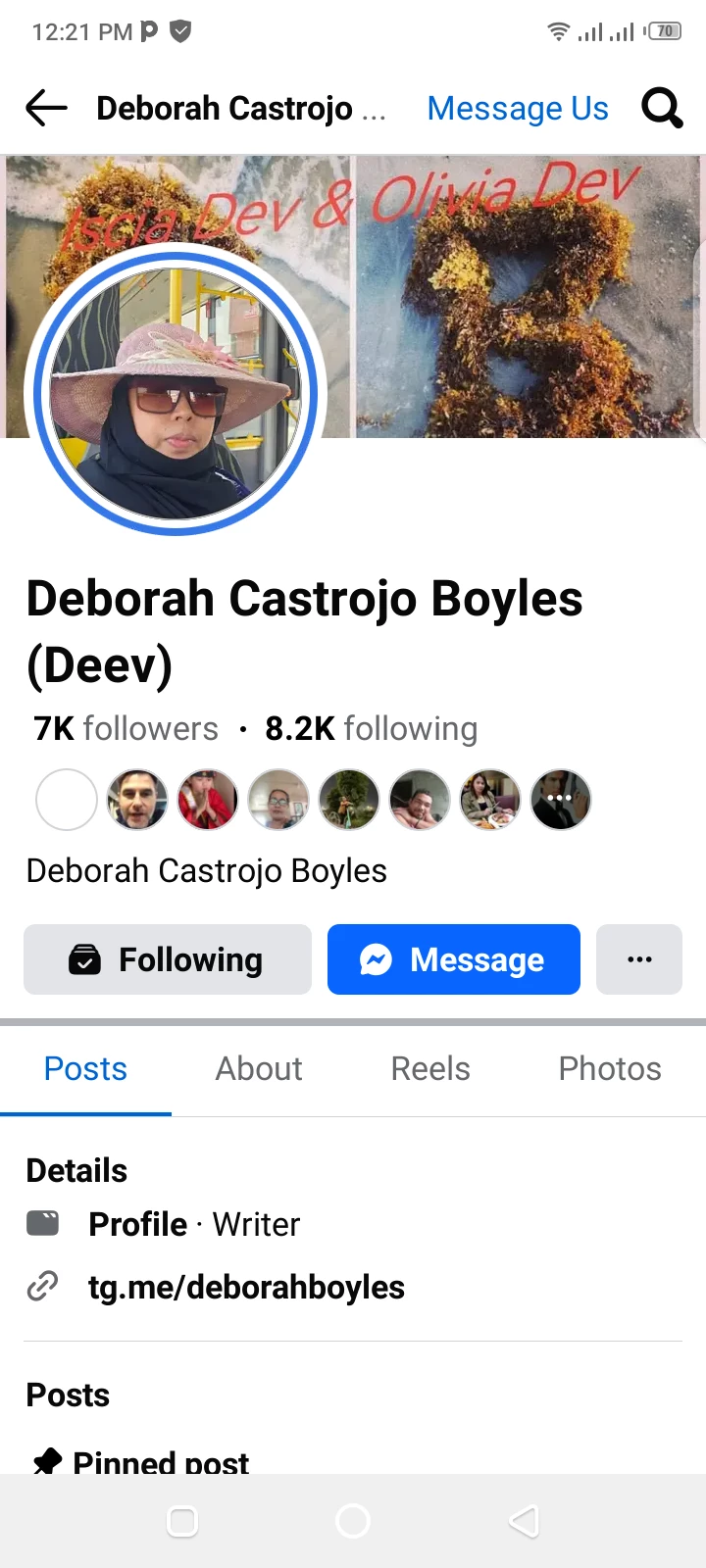Open search with the magnifier icon
The width and height of the screenshot is (706, 1568).
[x=662, y=108]
